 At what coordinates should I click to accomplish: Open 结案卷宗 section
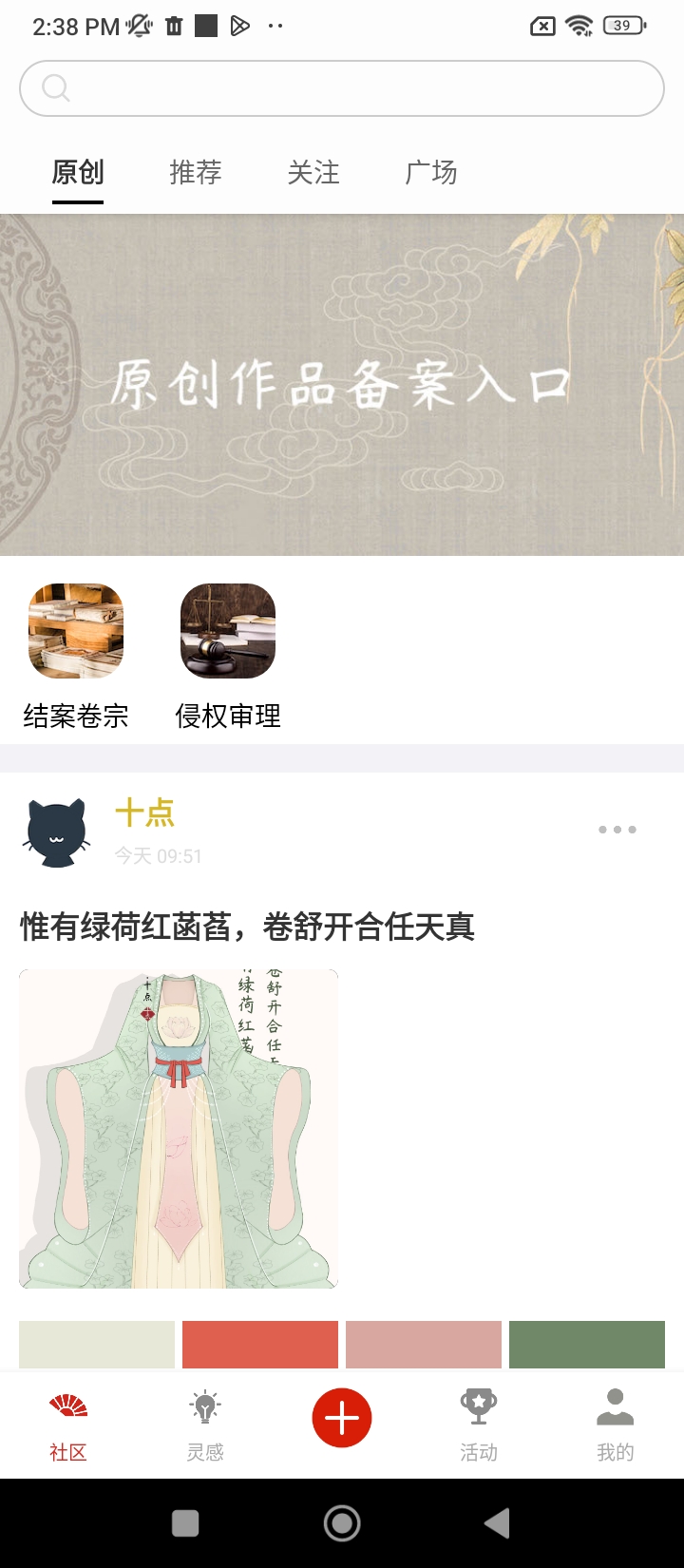click(x=76, y=656)
